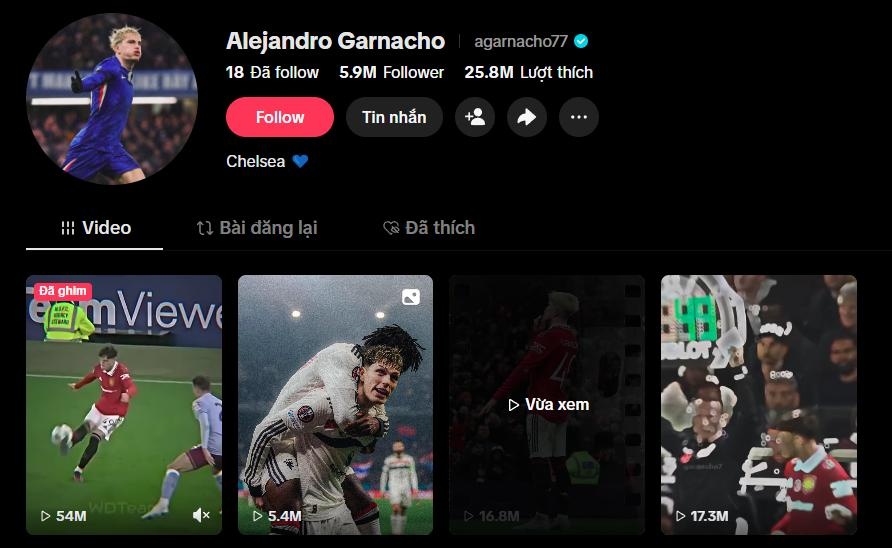Switch to the Đã thích tab

tap(429, 228)
